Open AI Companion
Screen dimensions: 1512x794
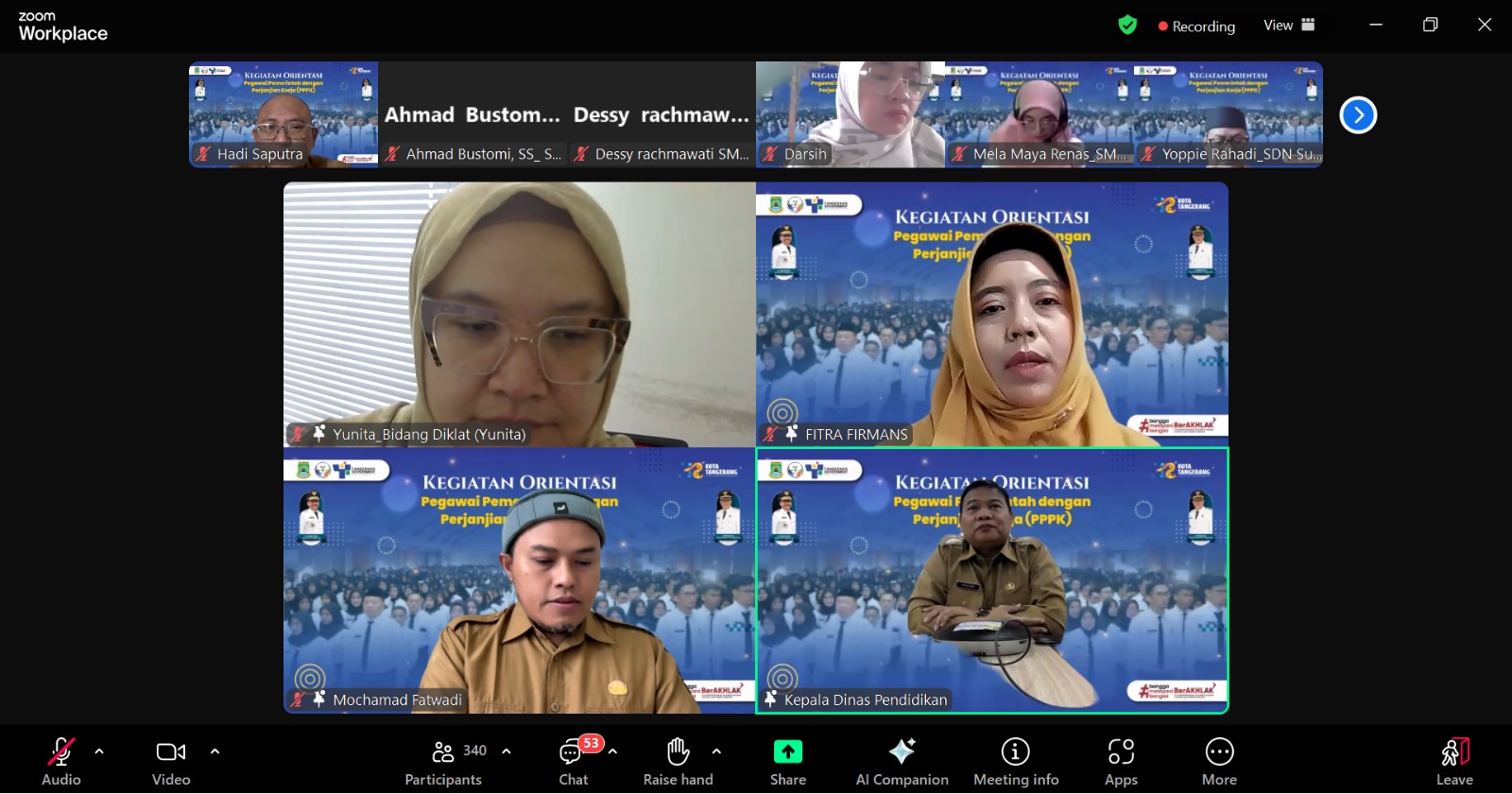902,760
